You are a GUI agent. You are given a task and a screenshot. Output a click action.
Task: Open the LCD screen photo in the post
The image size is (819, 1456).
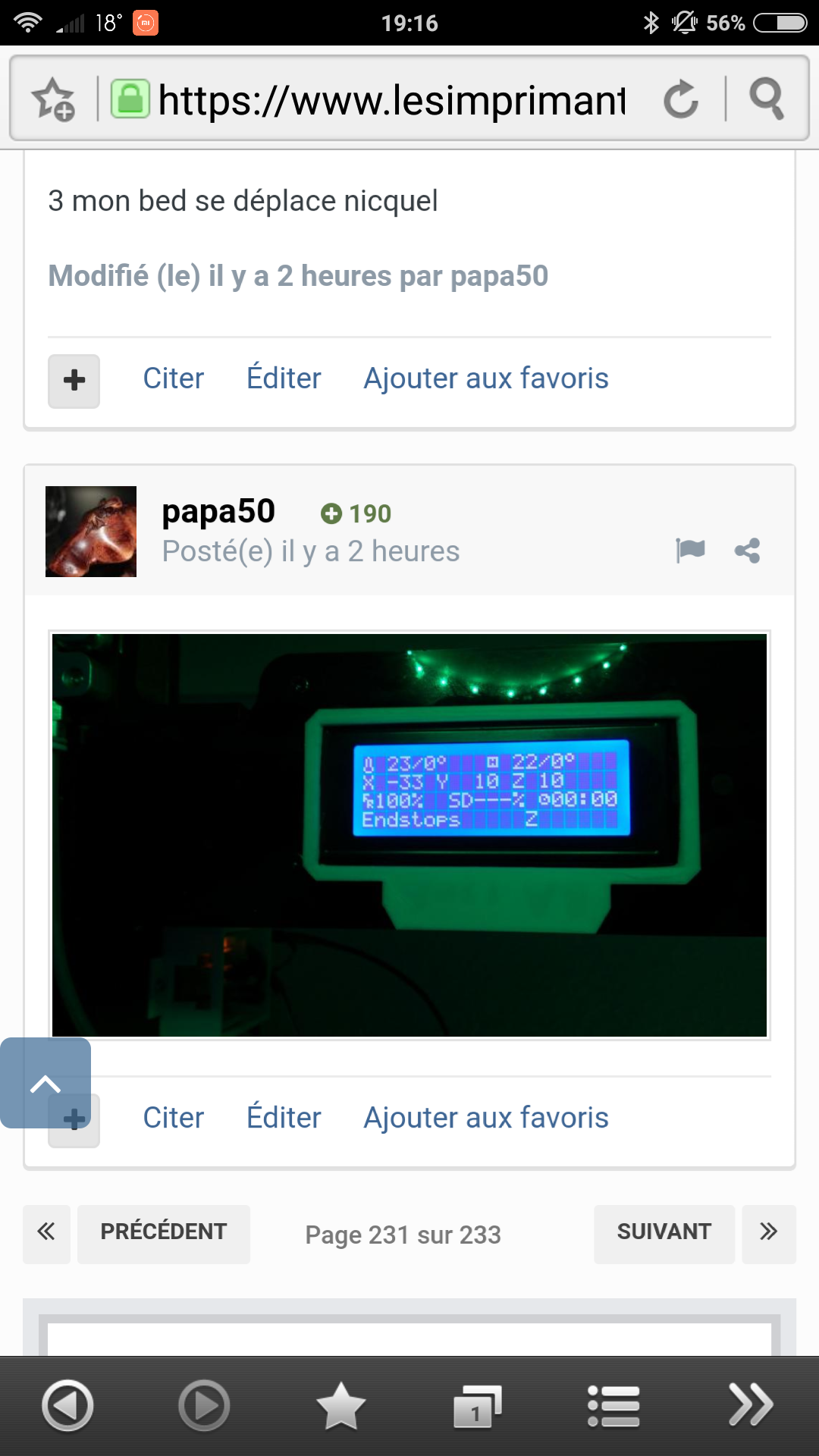tap(409, 835)
